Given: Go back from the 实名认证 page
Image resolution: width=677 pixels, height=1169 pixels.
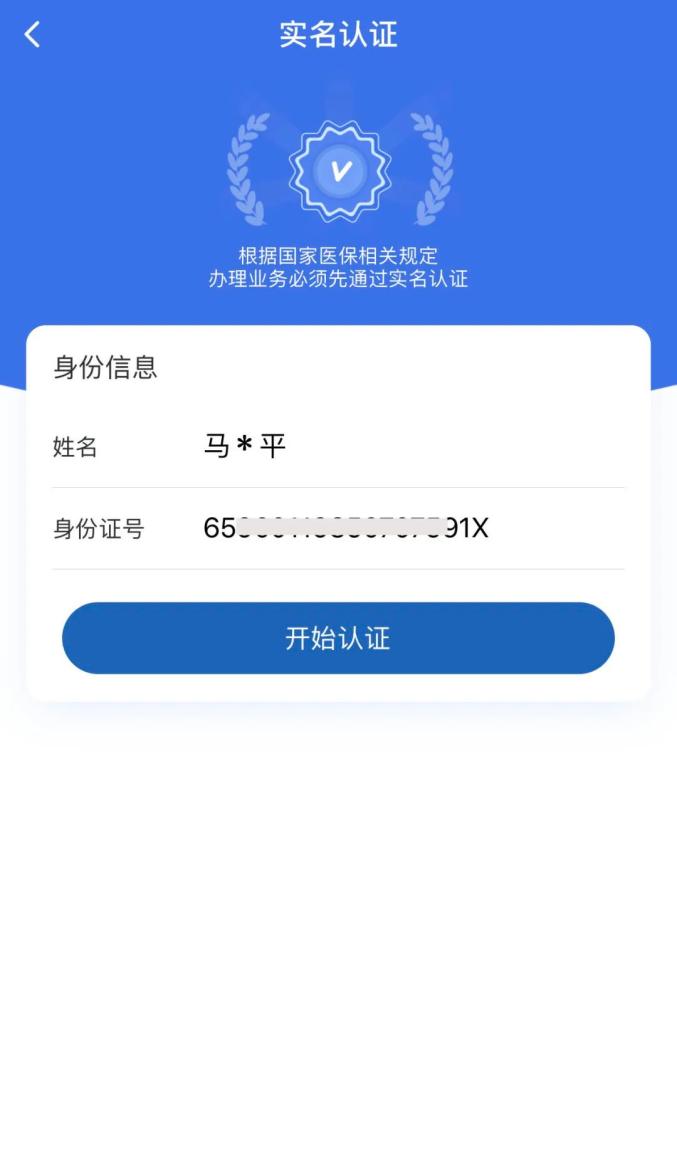Looking at the screenshot, I should tap(33, 35).
